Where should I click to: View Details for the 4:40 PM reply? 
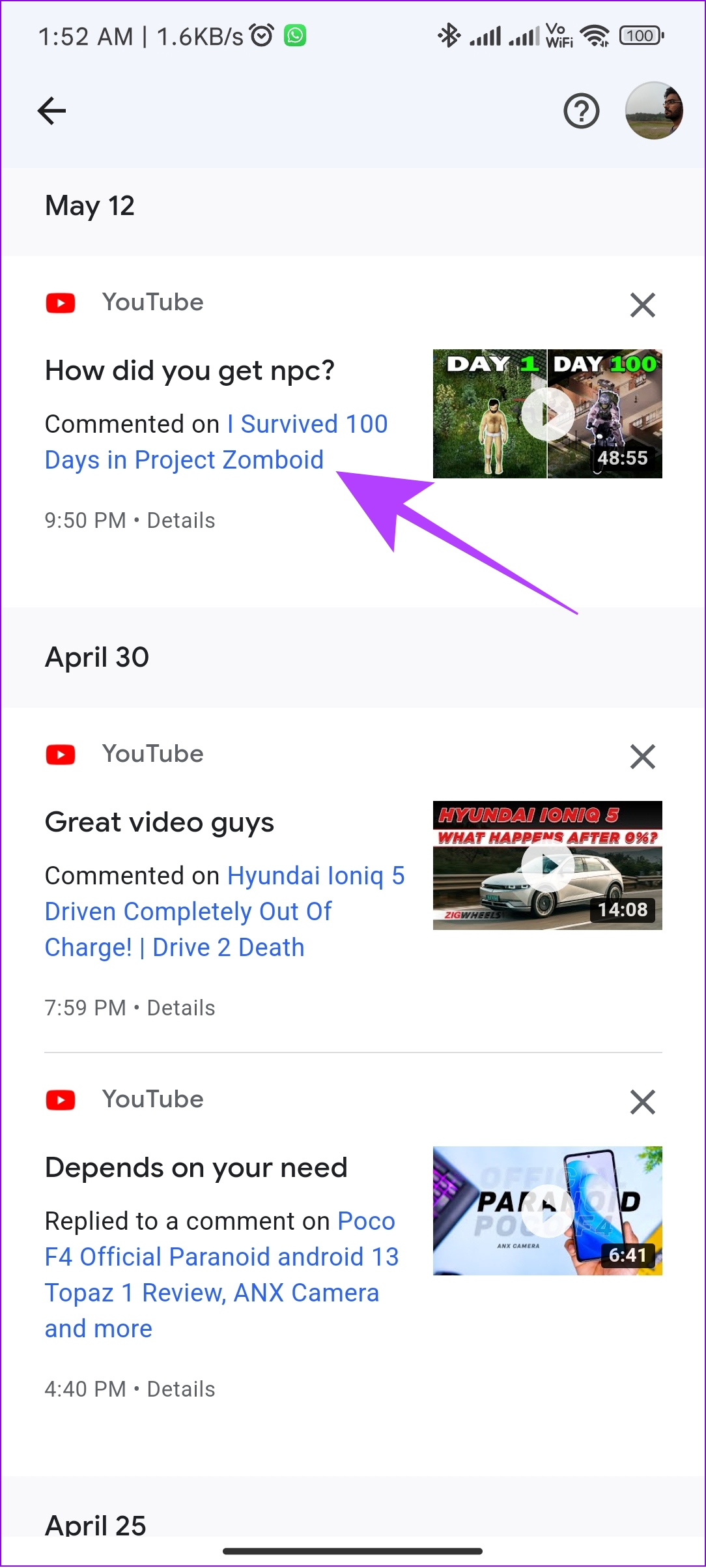(181, 1389)
